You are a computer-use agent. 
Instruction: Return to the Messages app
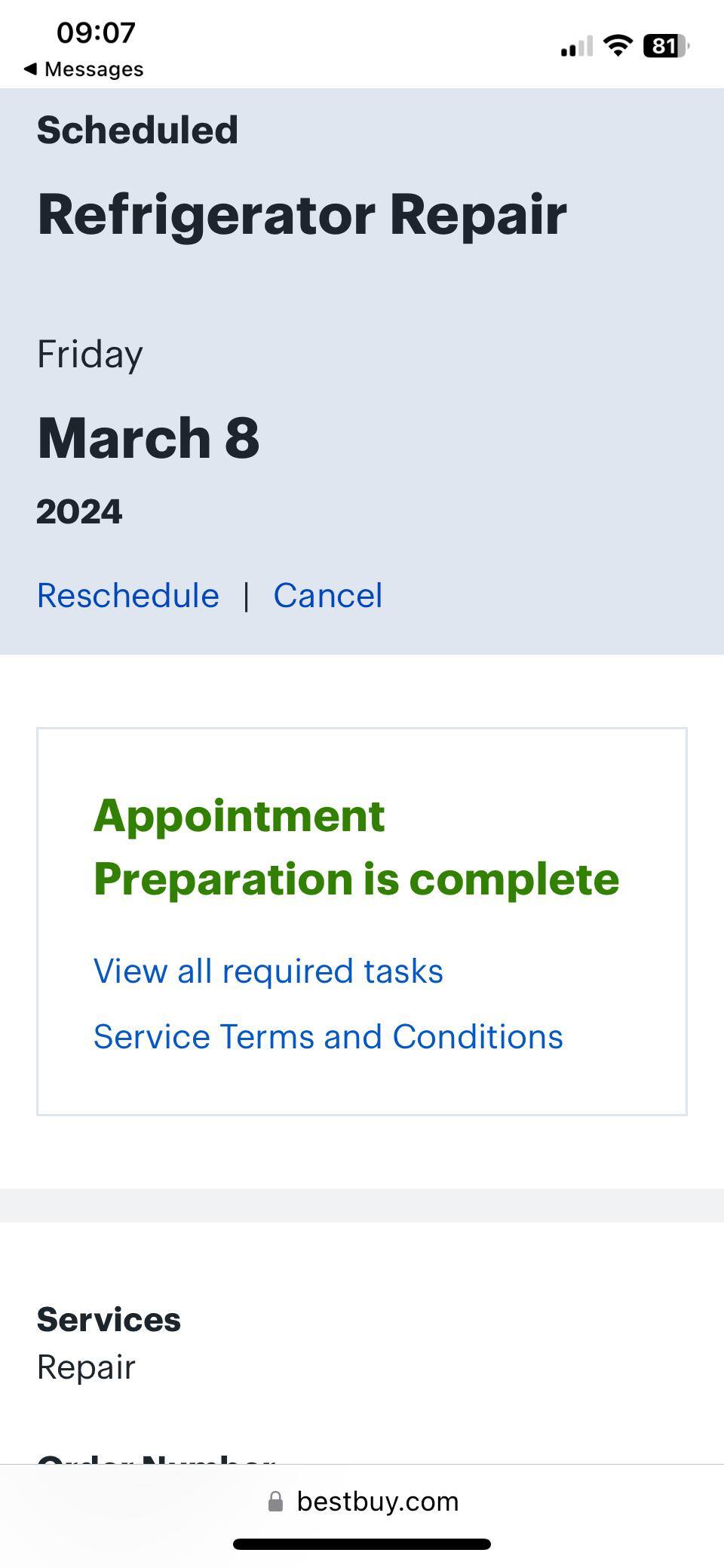(83, 69)
